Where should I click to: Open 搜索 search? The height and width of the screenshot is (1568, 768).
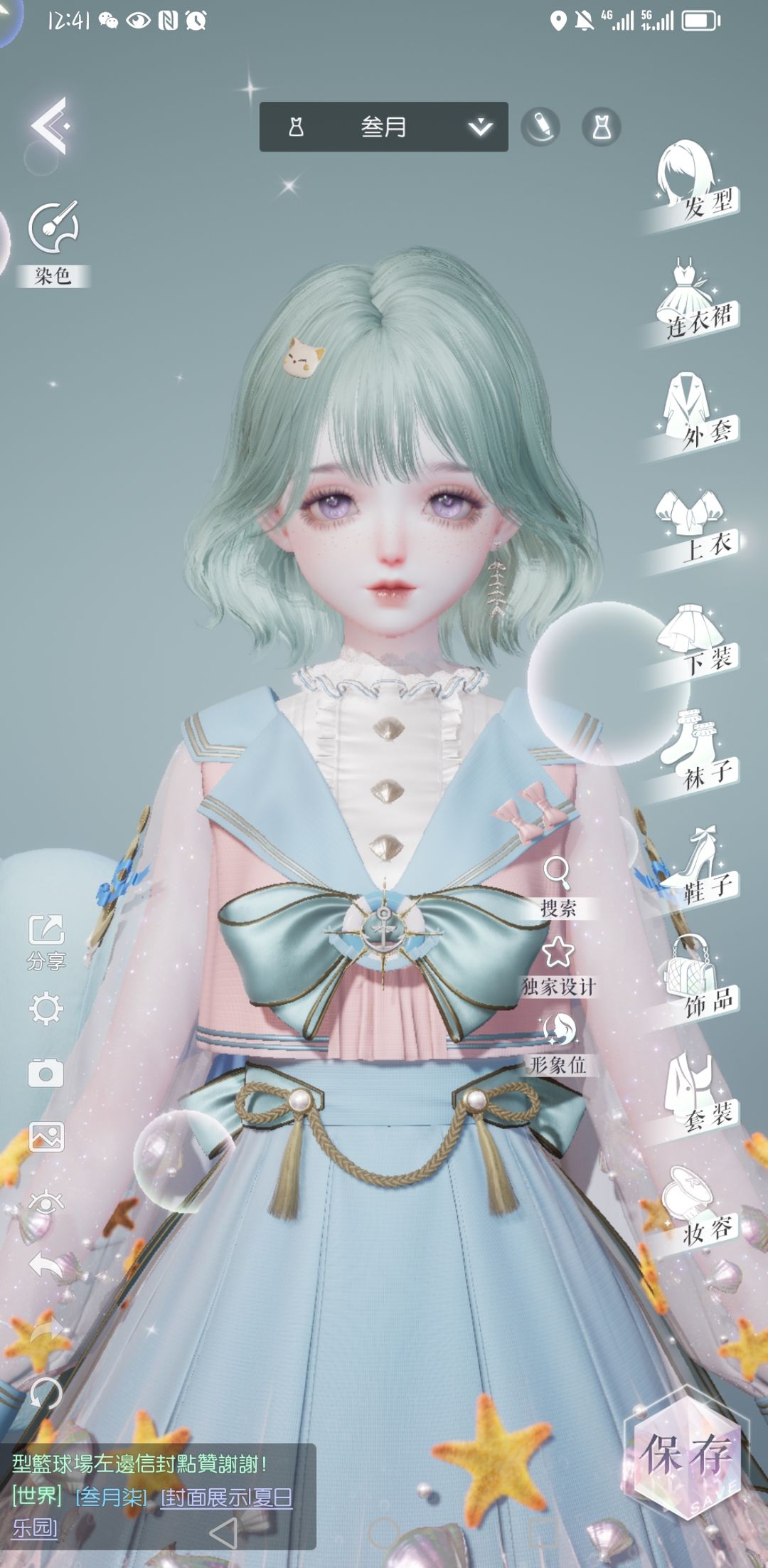558,886
